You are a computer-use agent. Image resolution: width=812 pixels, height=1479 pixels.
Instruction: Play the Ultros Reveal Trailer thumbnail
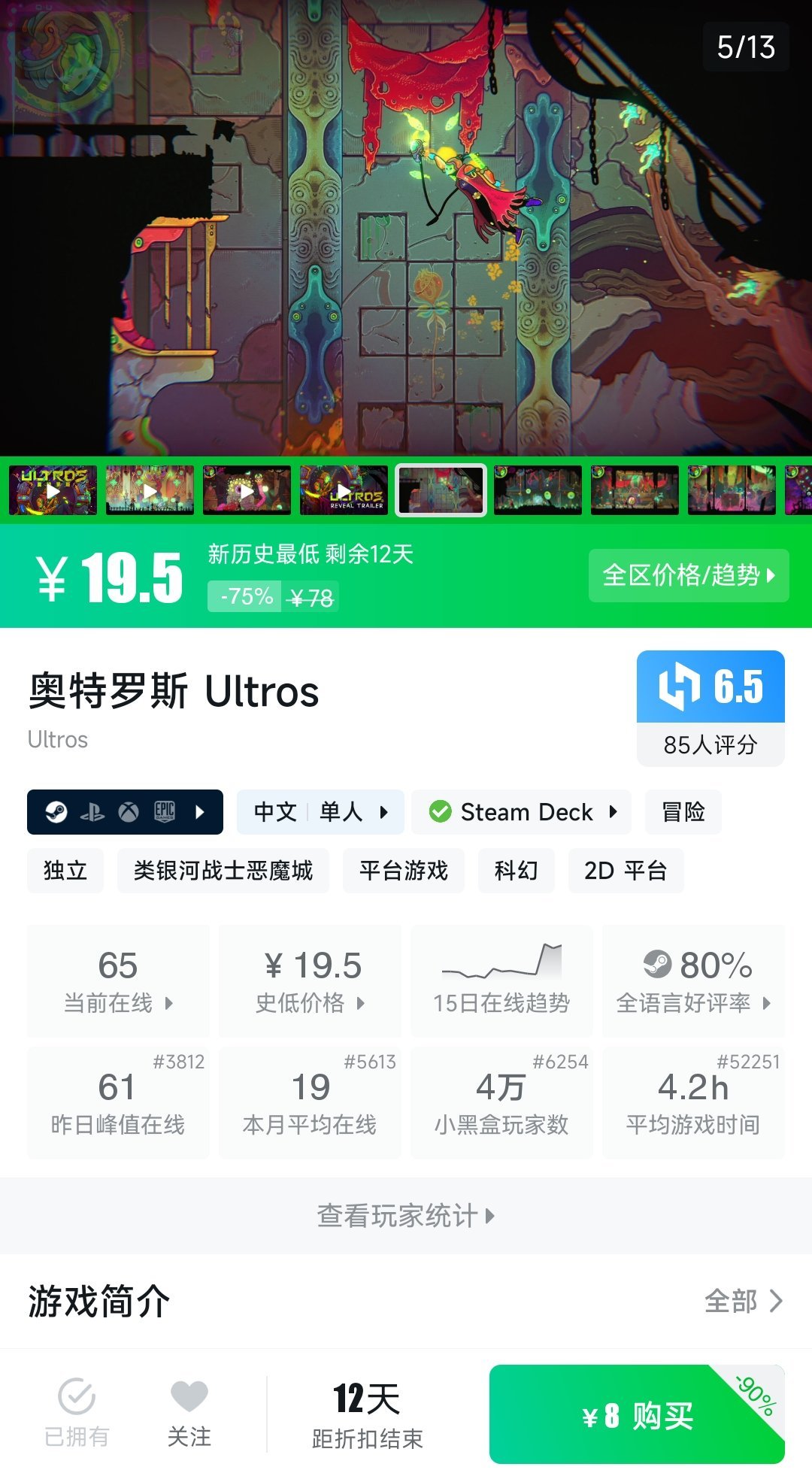point(344,490)
